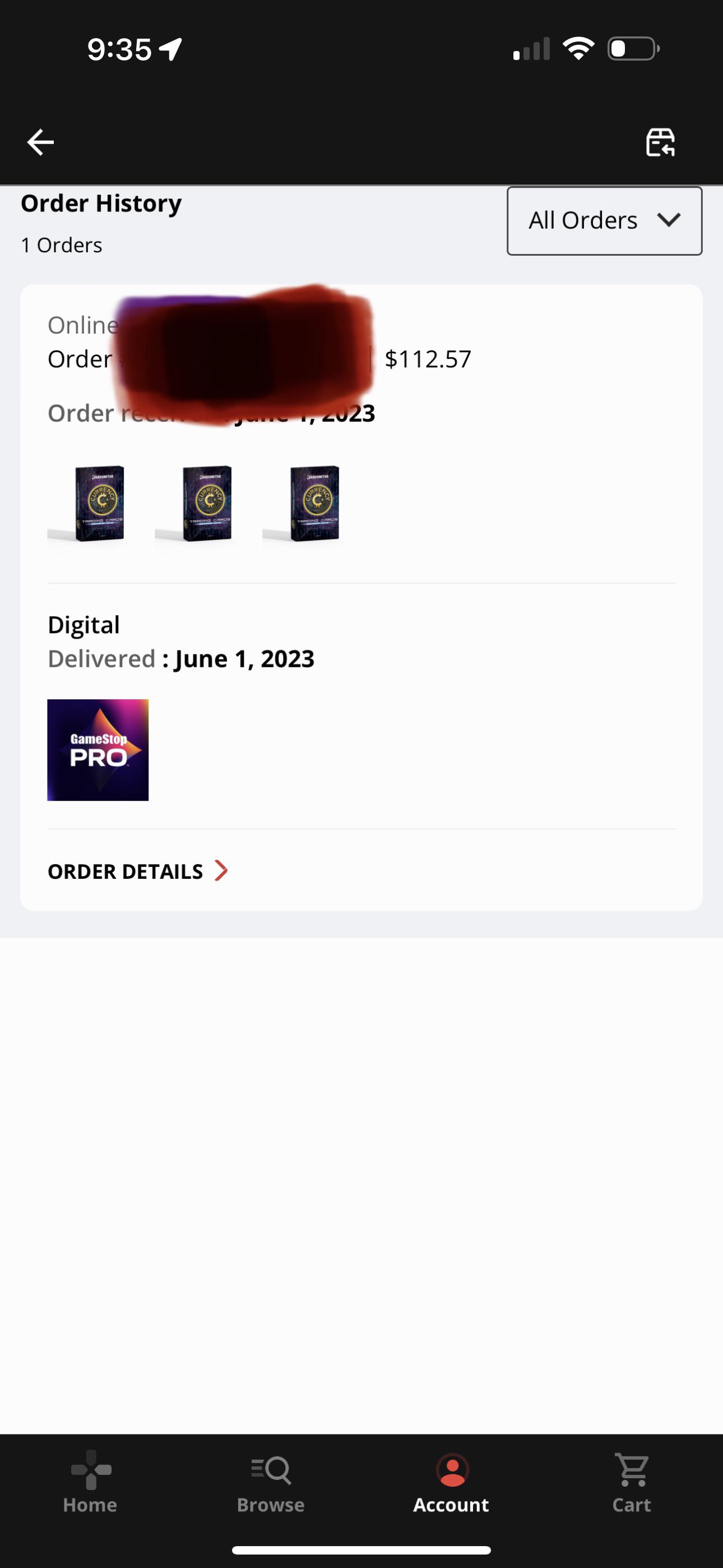Tap the order returns box icon top right

pos(660,141)
